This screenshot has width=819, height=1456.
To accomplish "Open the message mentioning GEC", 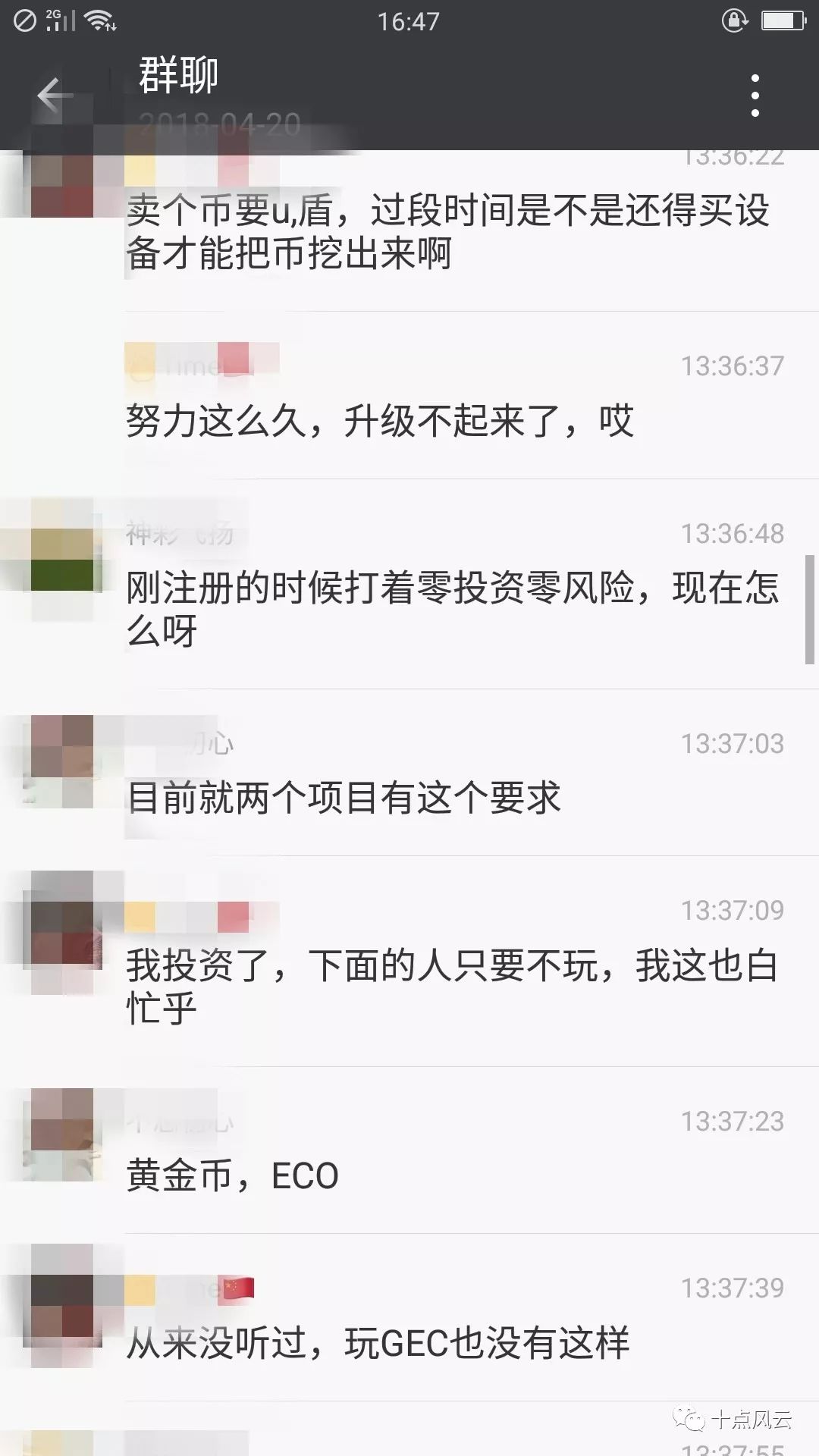I will coord(378,1343).
